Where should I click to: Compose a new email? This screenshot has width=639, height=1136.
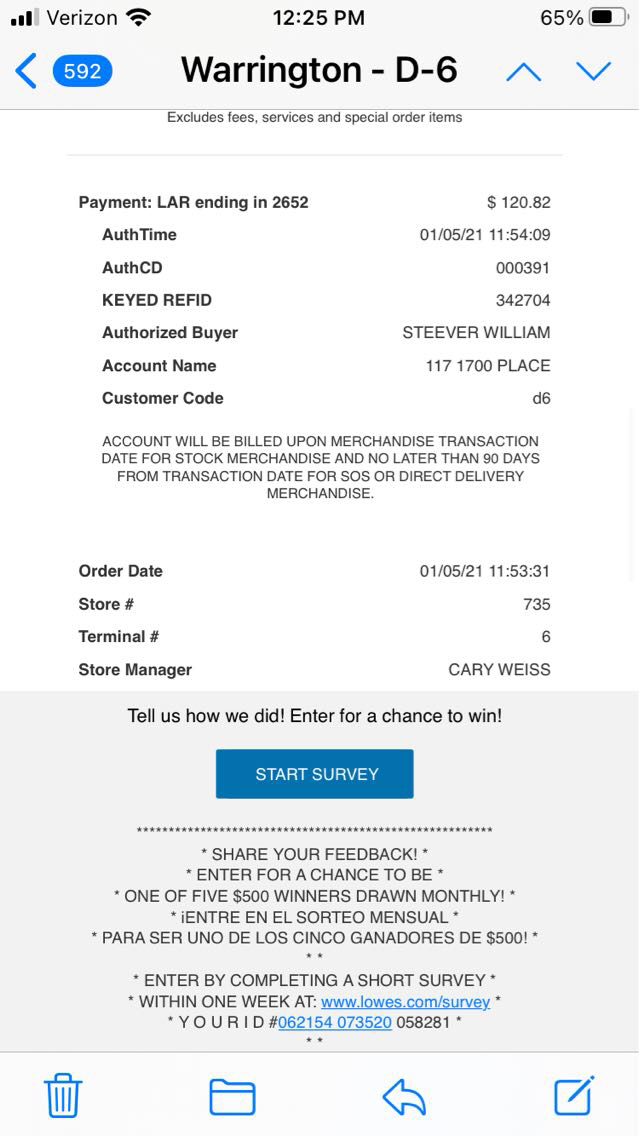point(575,1095)
